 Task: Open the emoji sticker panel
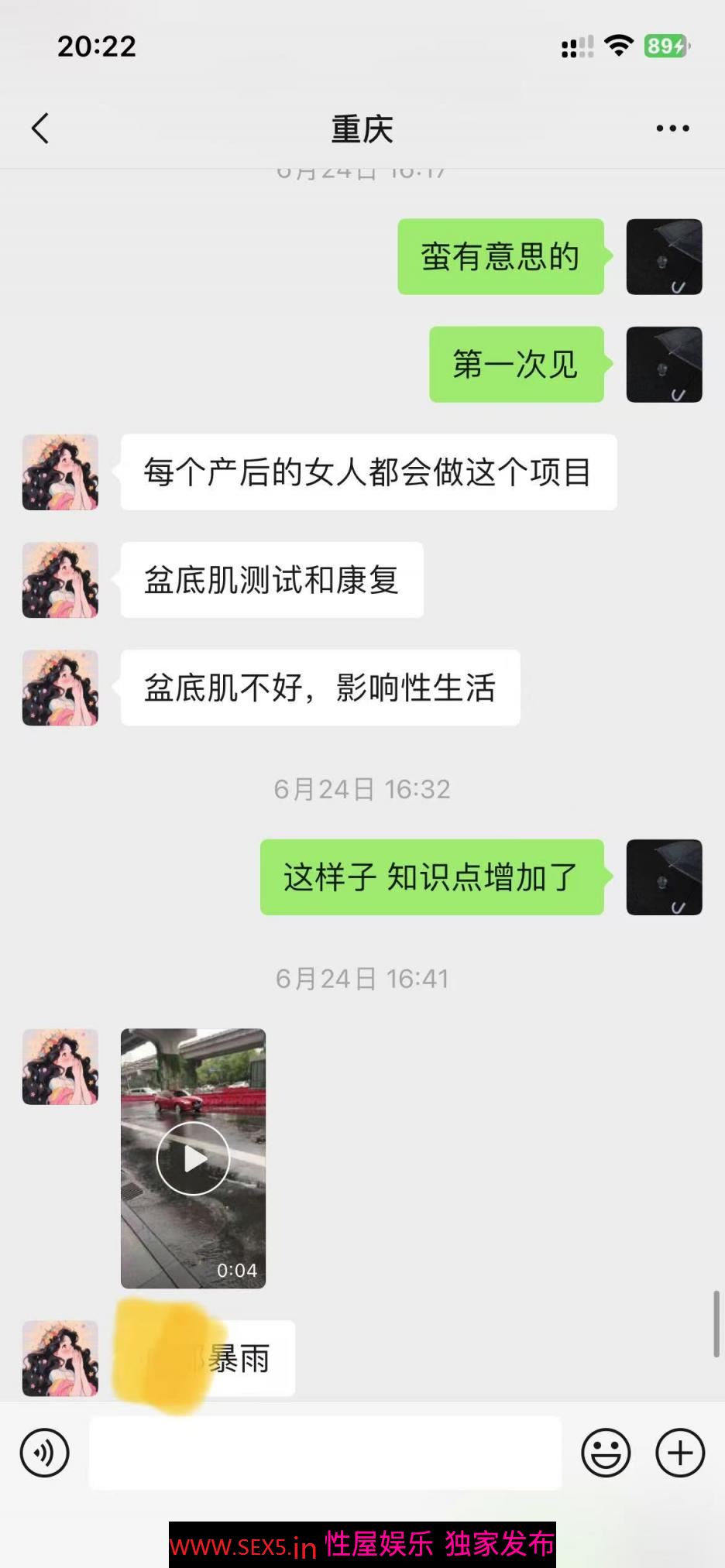tap(606, 1453)
